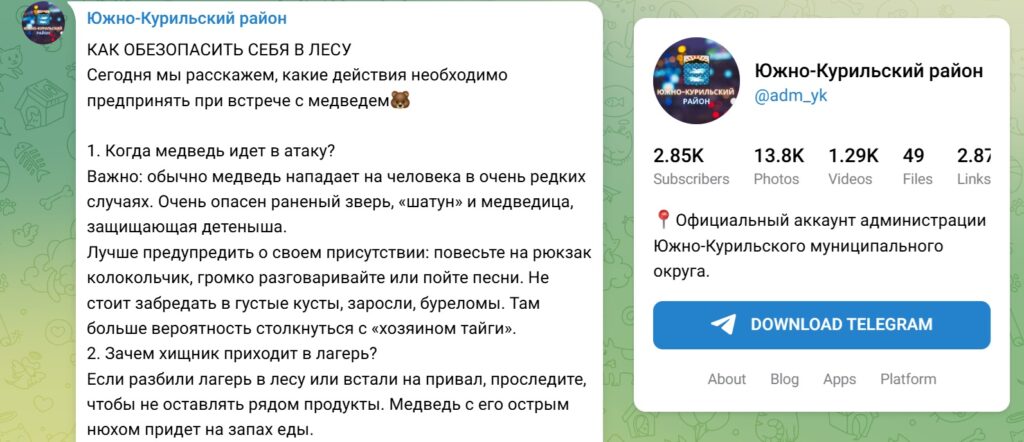Open the About link
1024x442 pixels.
(x=726, y=379)
